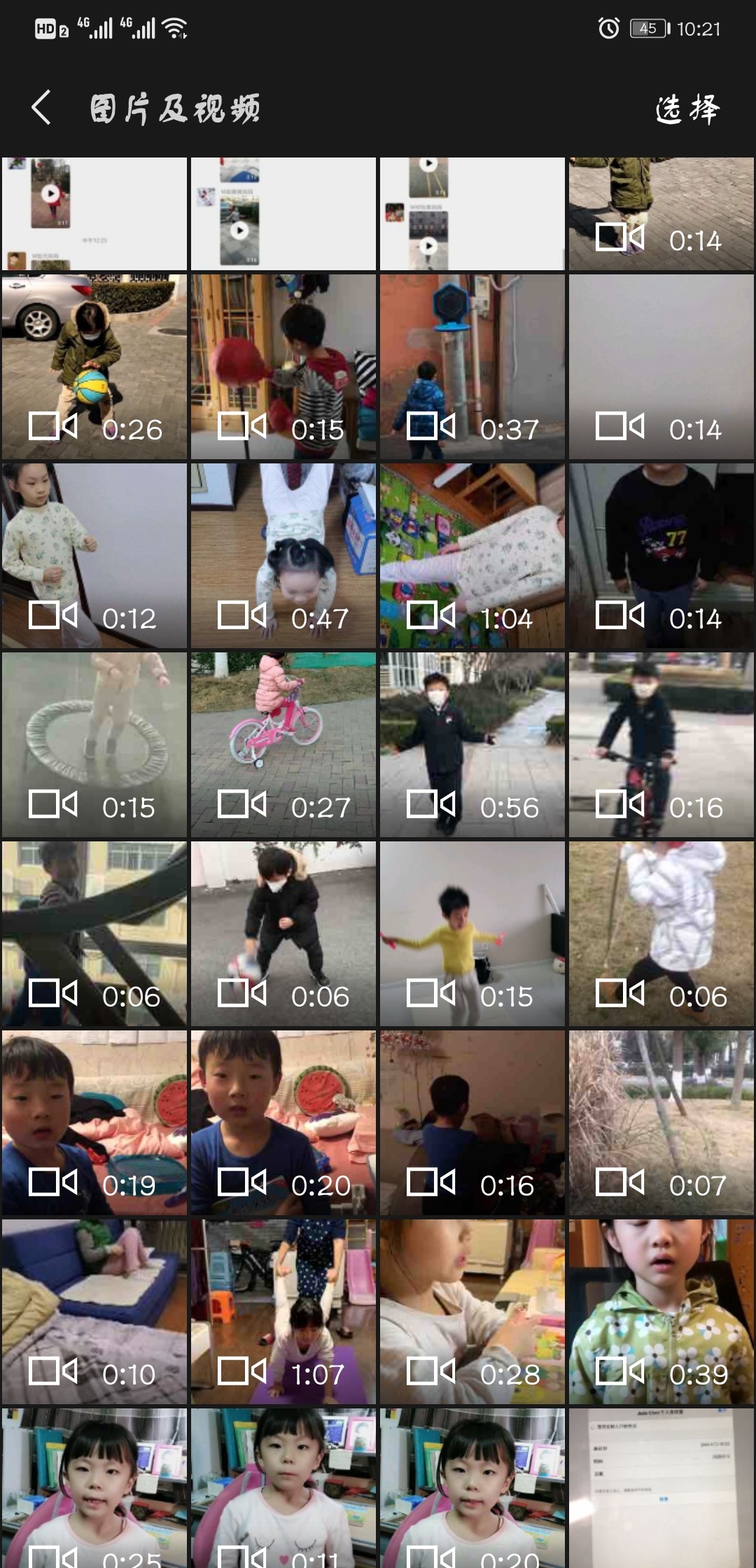Open the 0:47 video

coord(283,556)
